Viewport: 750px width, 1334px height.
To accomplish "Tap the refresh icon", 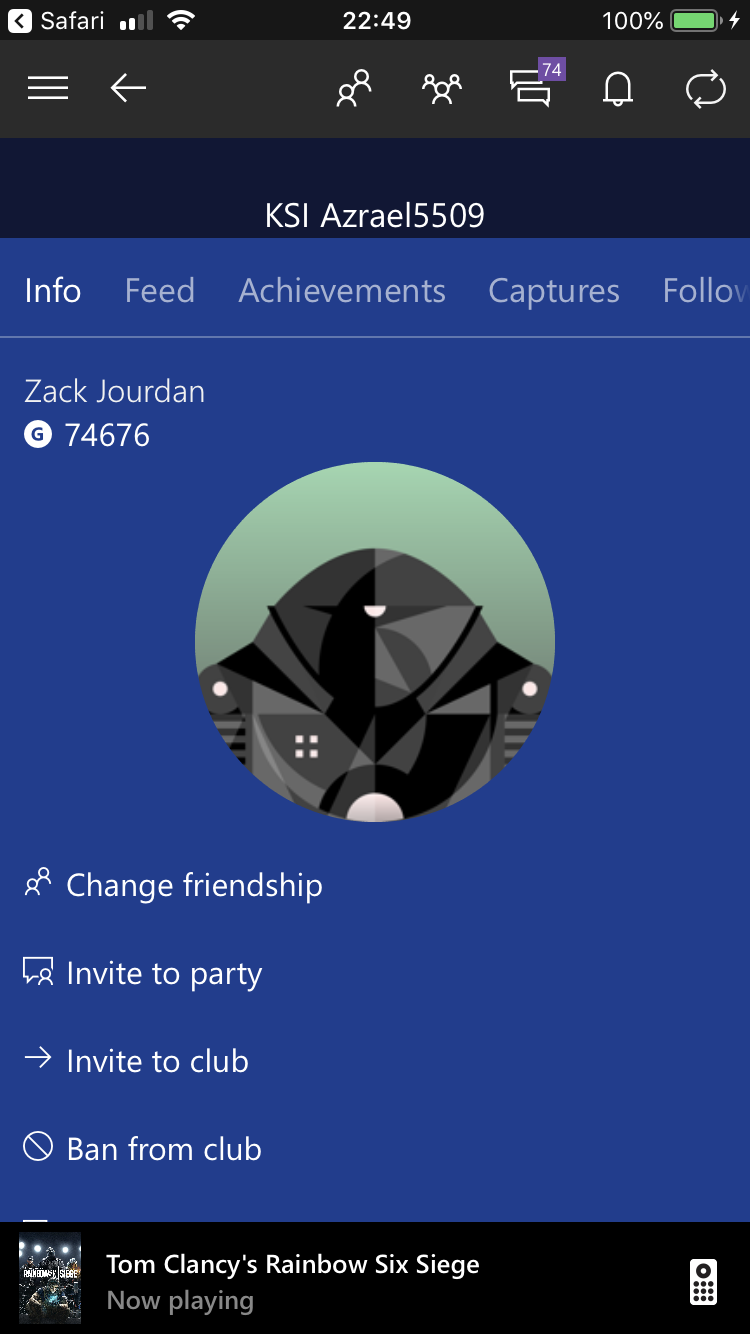I will pyautogui.click(x=706, y=89).
